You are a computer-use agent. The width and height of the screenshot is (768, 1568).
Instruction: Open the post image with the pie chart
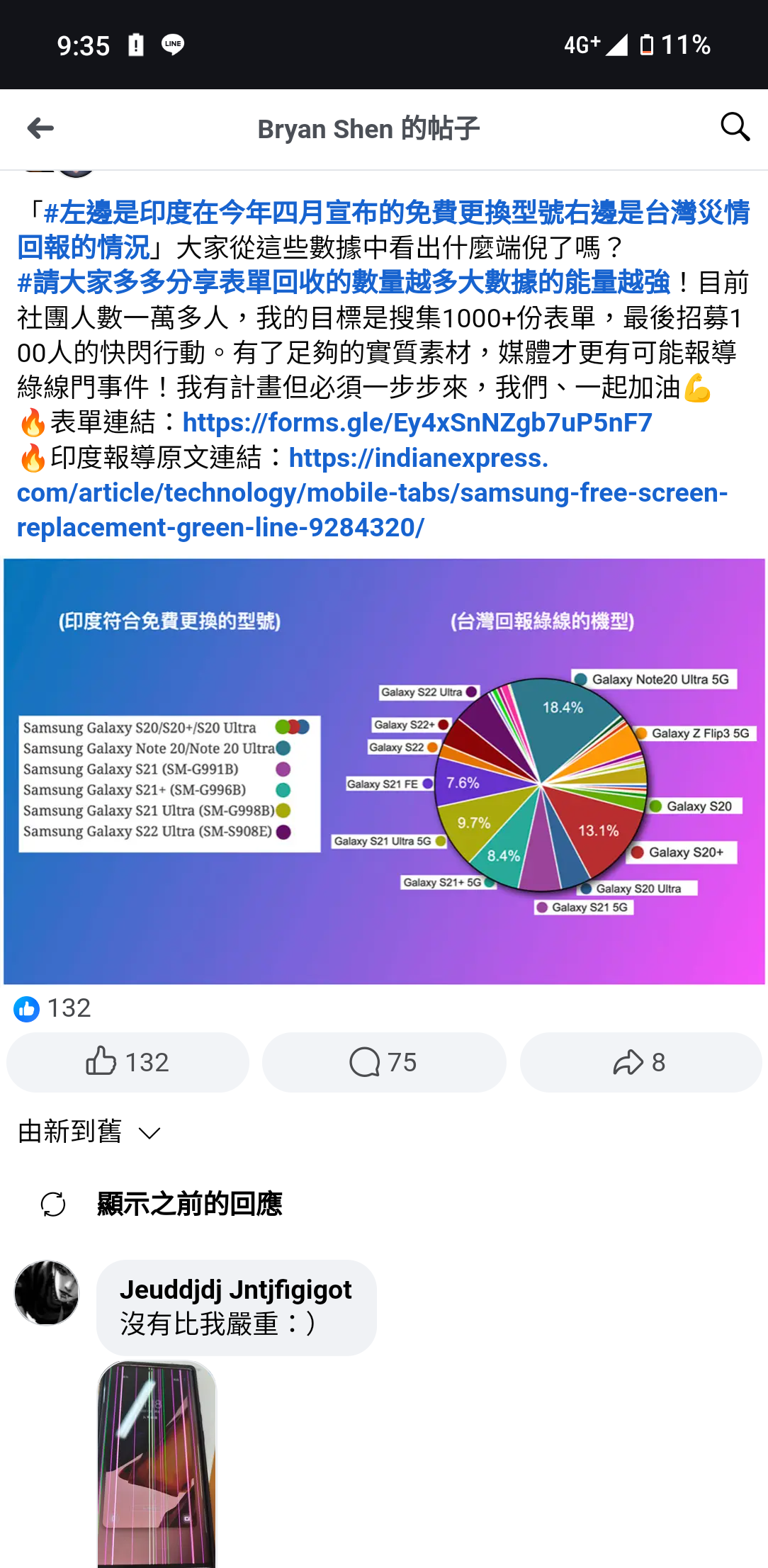pyautogui.click(x=384, y=771)
